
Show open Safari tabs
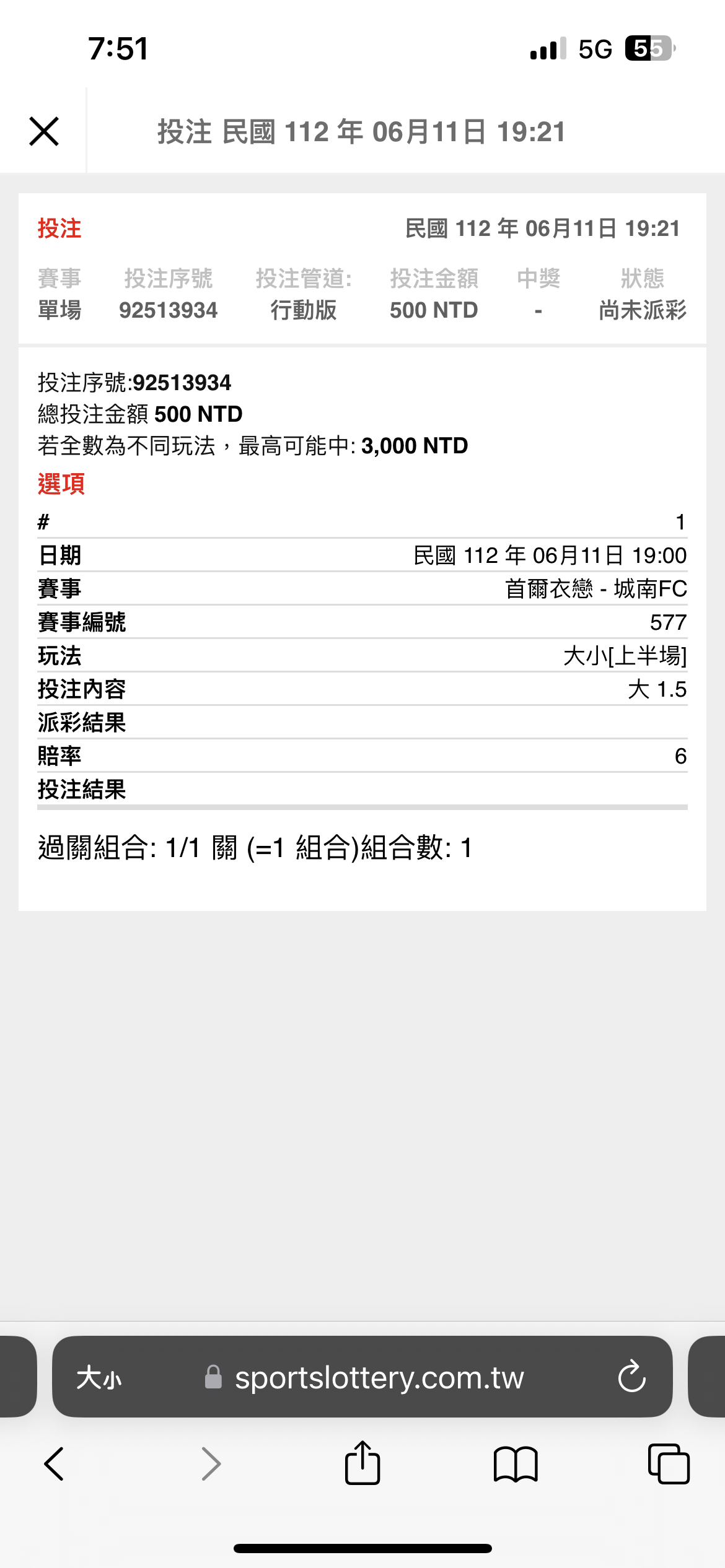point(669,1463)
